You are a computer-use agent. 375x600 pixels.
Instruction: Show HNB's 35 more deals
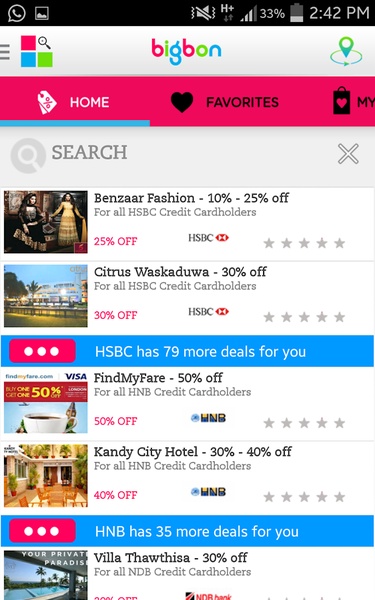[x=188, y=531]
